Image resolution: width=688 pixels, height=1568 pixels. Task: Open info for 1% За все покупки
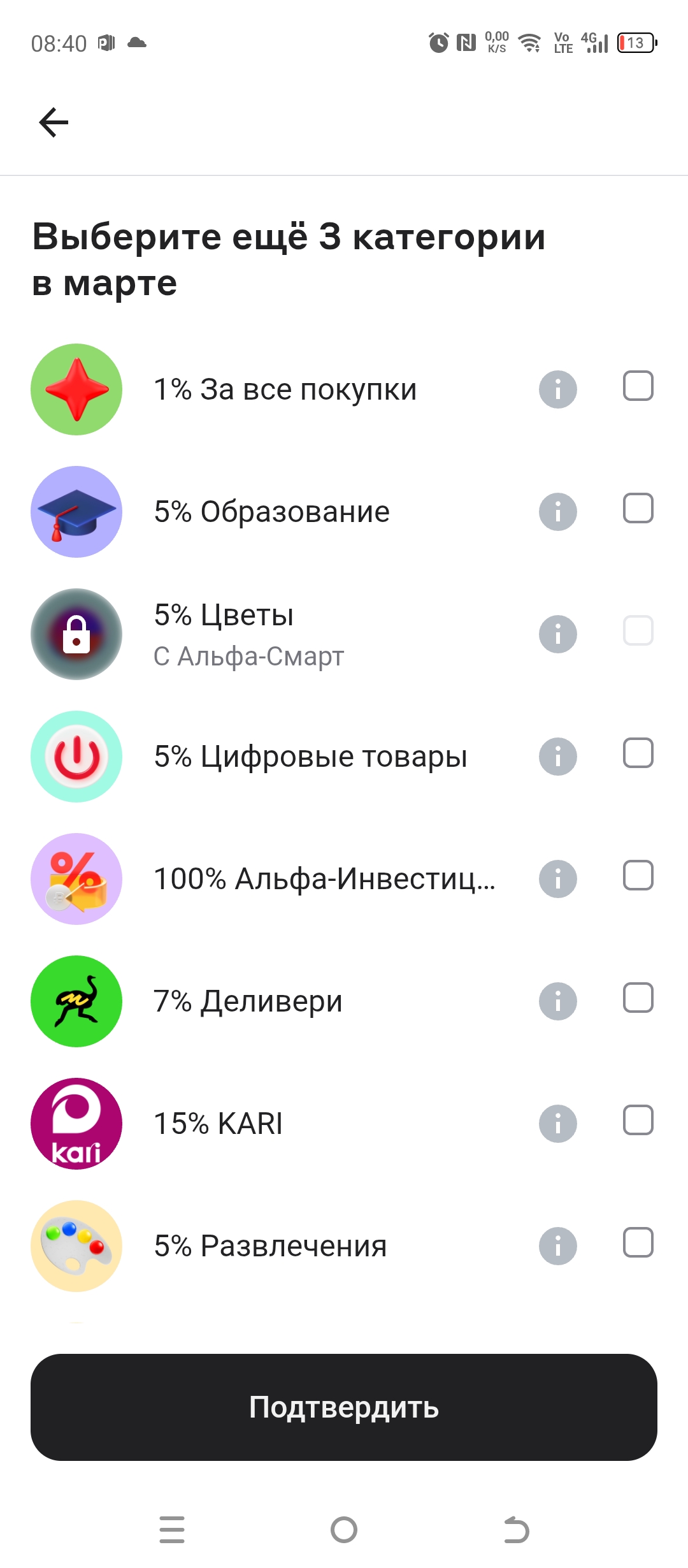point(558,389)
